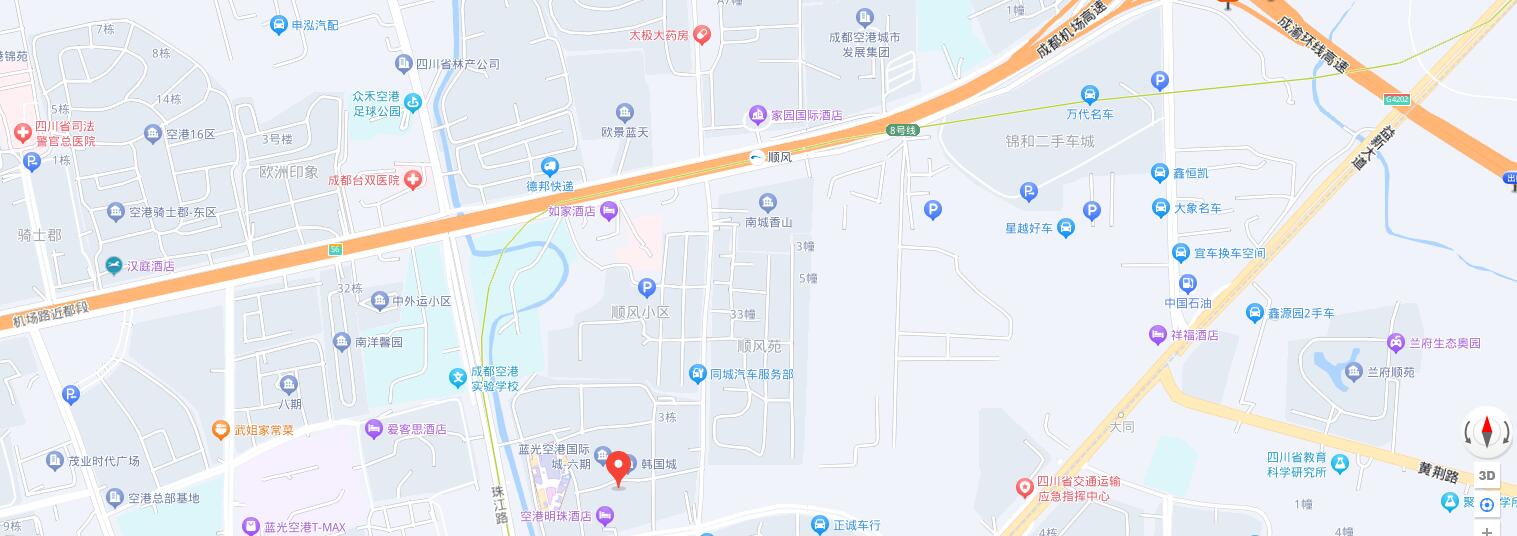Open 家园国际酒店 marker
The width and height of the screenshot is (1517, 536).
[758, 116]
